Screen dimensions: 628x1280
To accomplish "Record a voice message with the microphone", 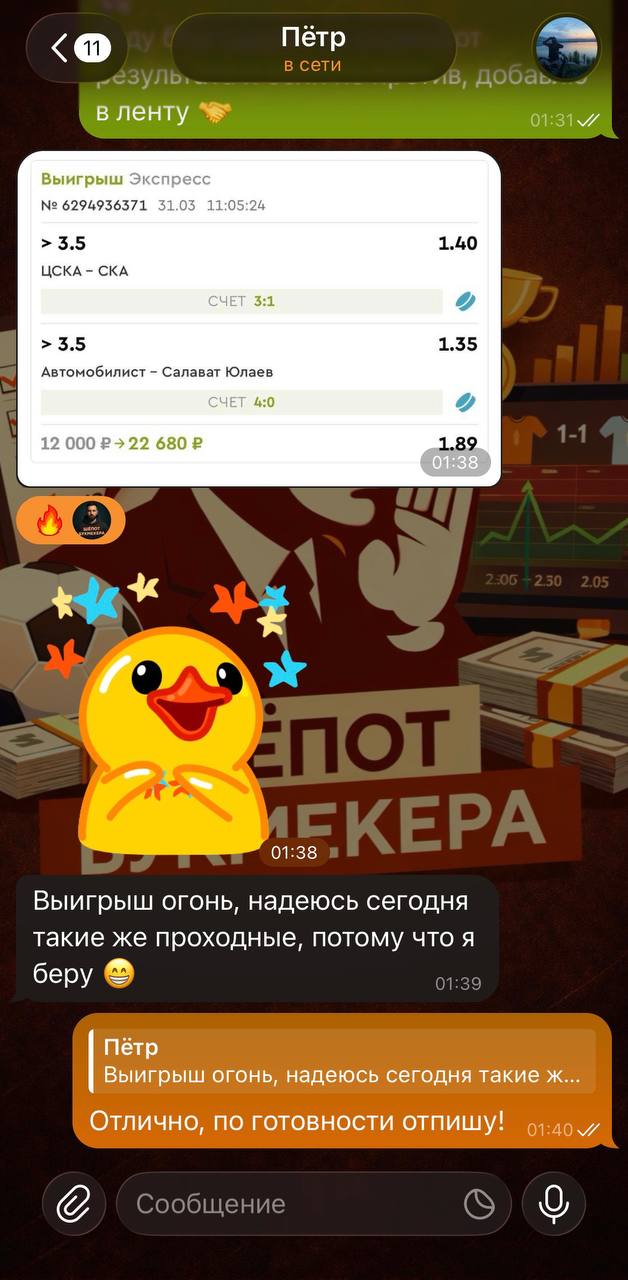I will tap(554, 1204).
